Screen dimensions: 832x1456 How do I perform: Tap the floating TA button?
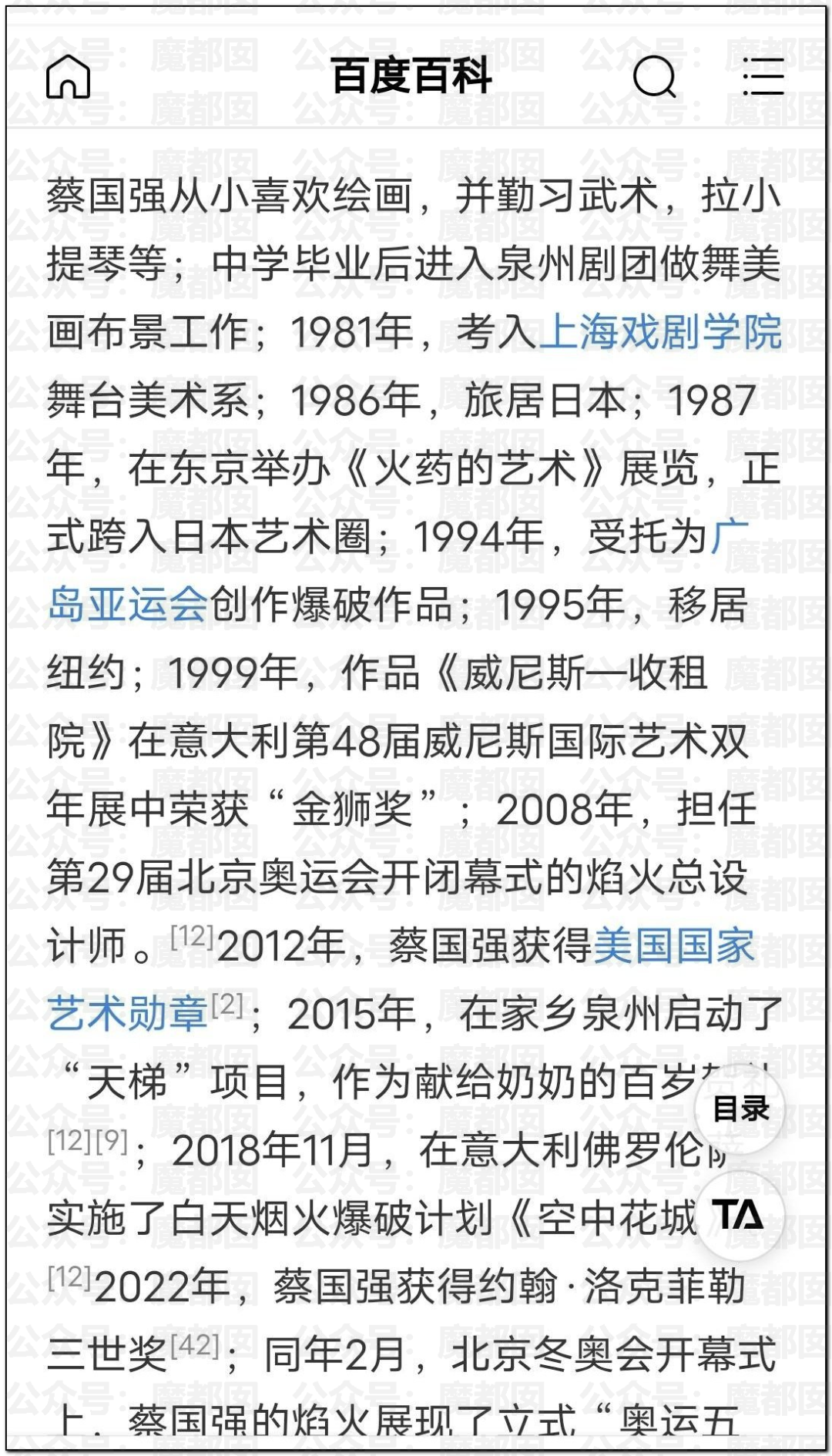click(x=739, y=1216)
